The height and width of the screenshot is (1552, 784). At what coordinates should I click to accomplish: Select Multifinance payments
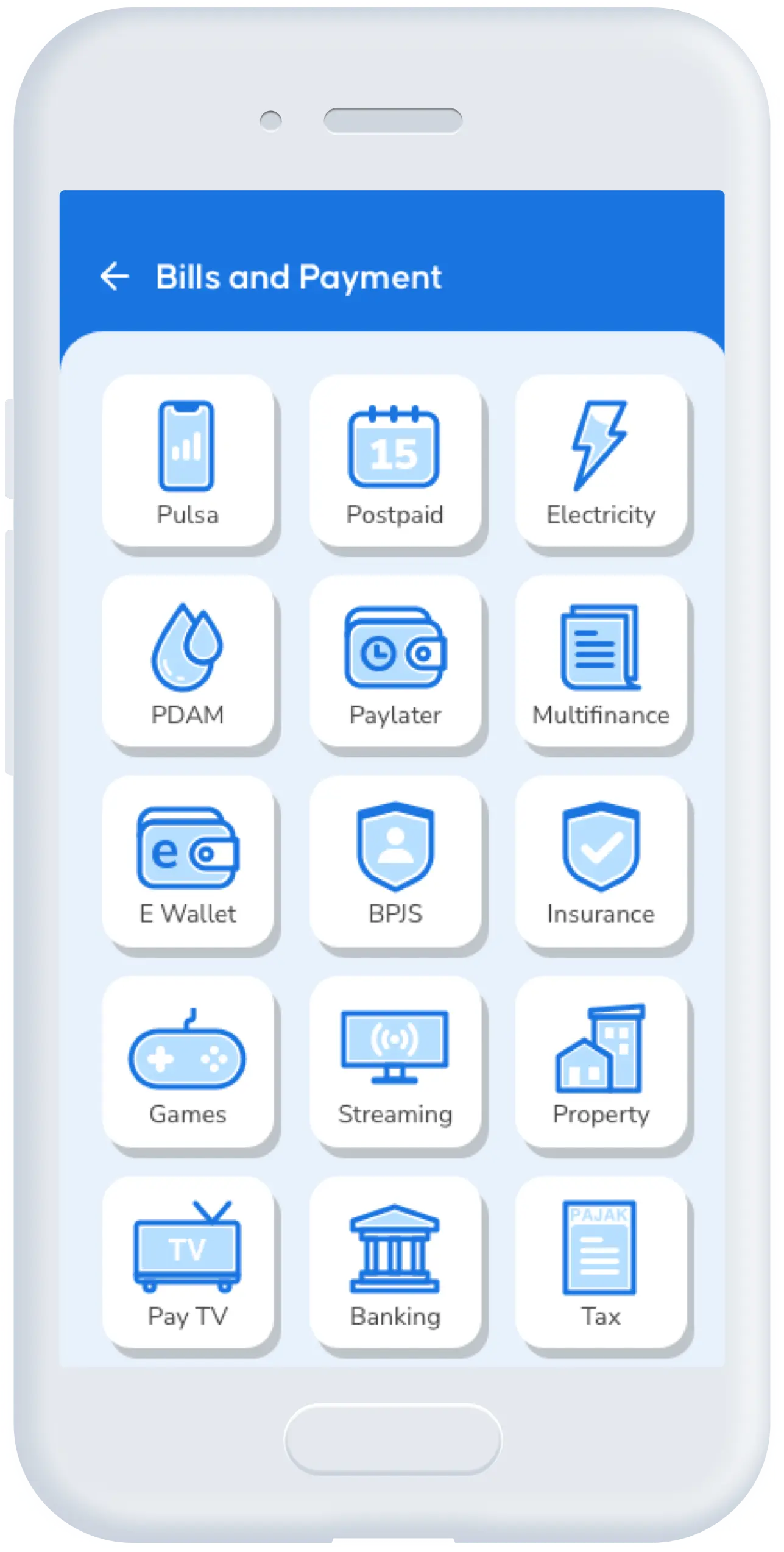(x=601, y=661)
